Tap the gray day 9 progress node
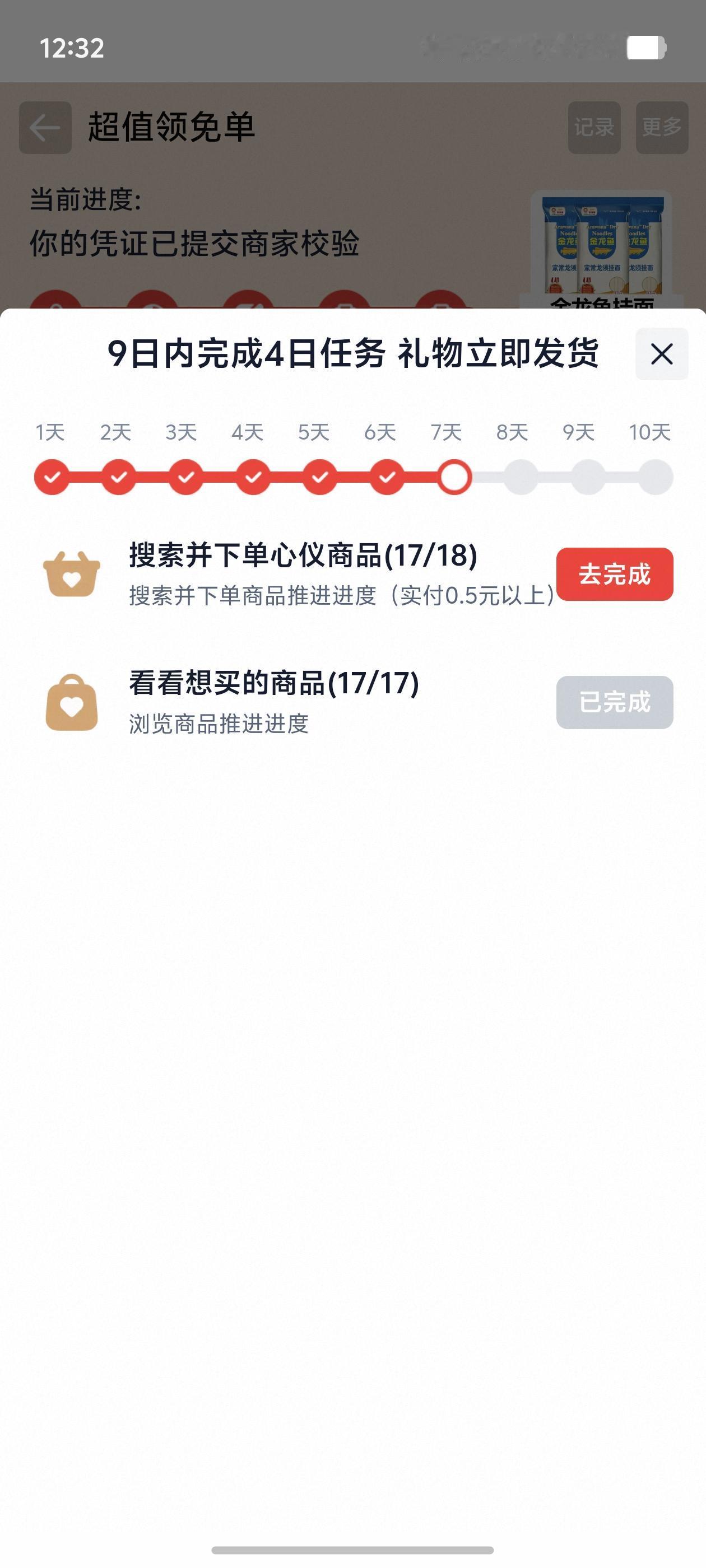The image size is (706, 1568). click(587, 478)
